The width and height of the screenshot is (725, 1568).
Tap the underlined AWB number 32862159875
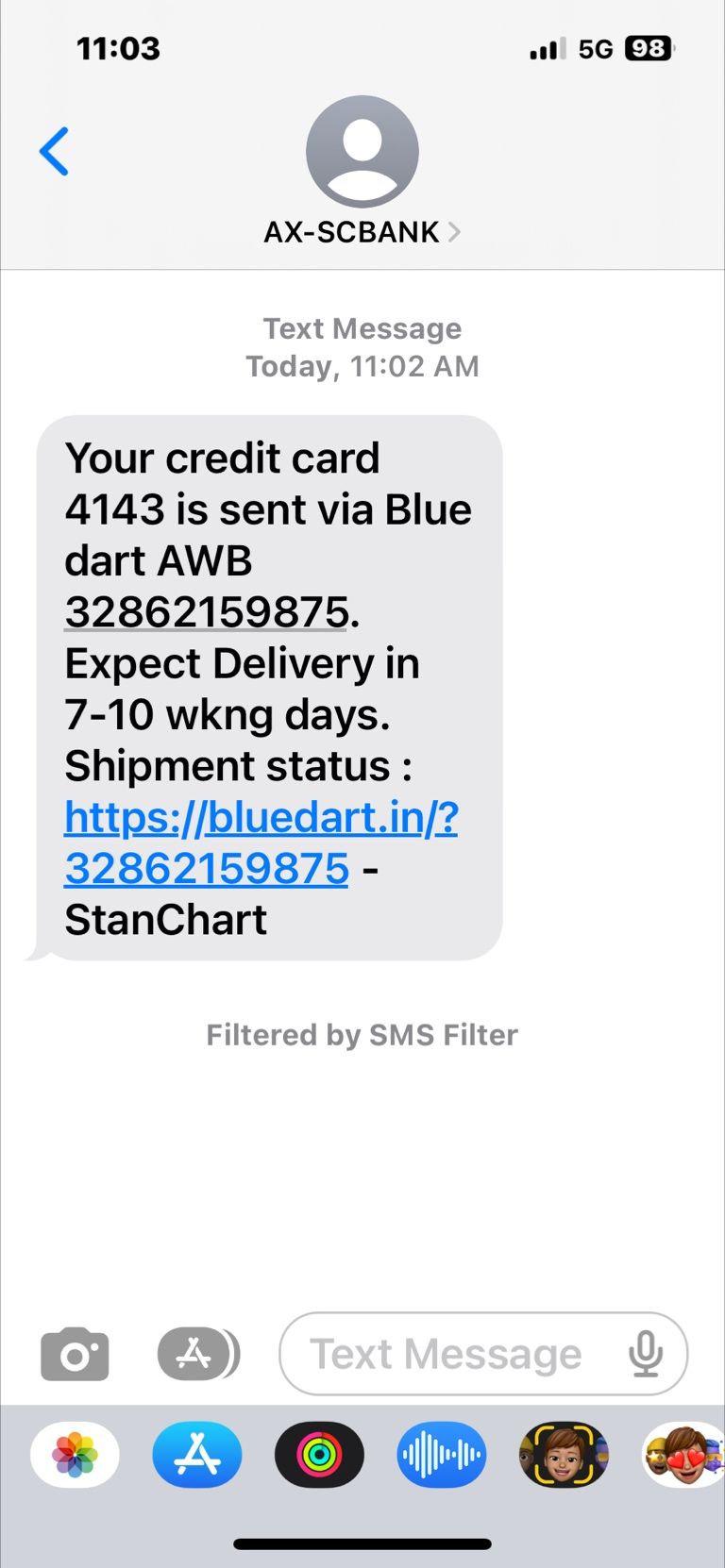pyautogui.click(x=207, y=613)
